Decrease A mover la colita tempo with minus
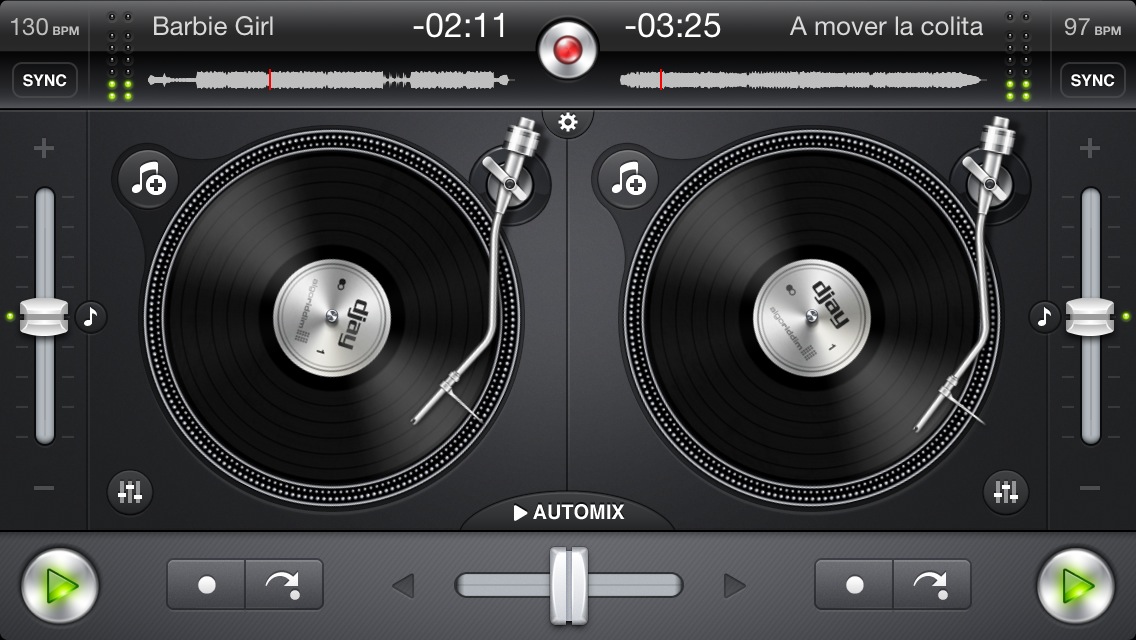Image resolution: width=1136 pixels, height=640 pixels. click(1090, 487)
